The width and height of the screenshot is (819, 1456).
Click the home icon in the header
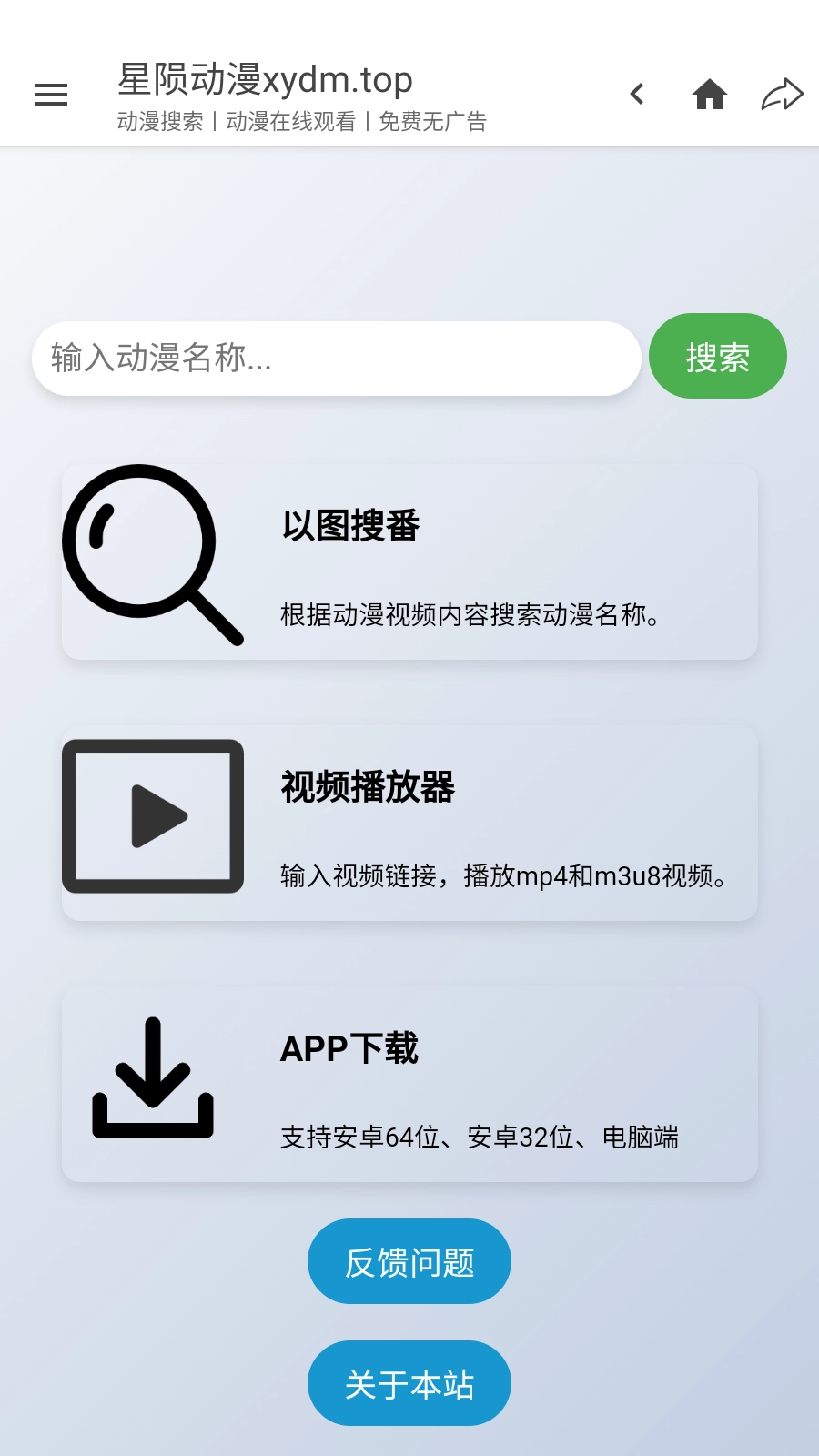(710, 95)
